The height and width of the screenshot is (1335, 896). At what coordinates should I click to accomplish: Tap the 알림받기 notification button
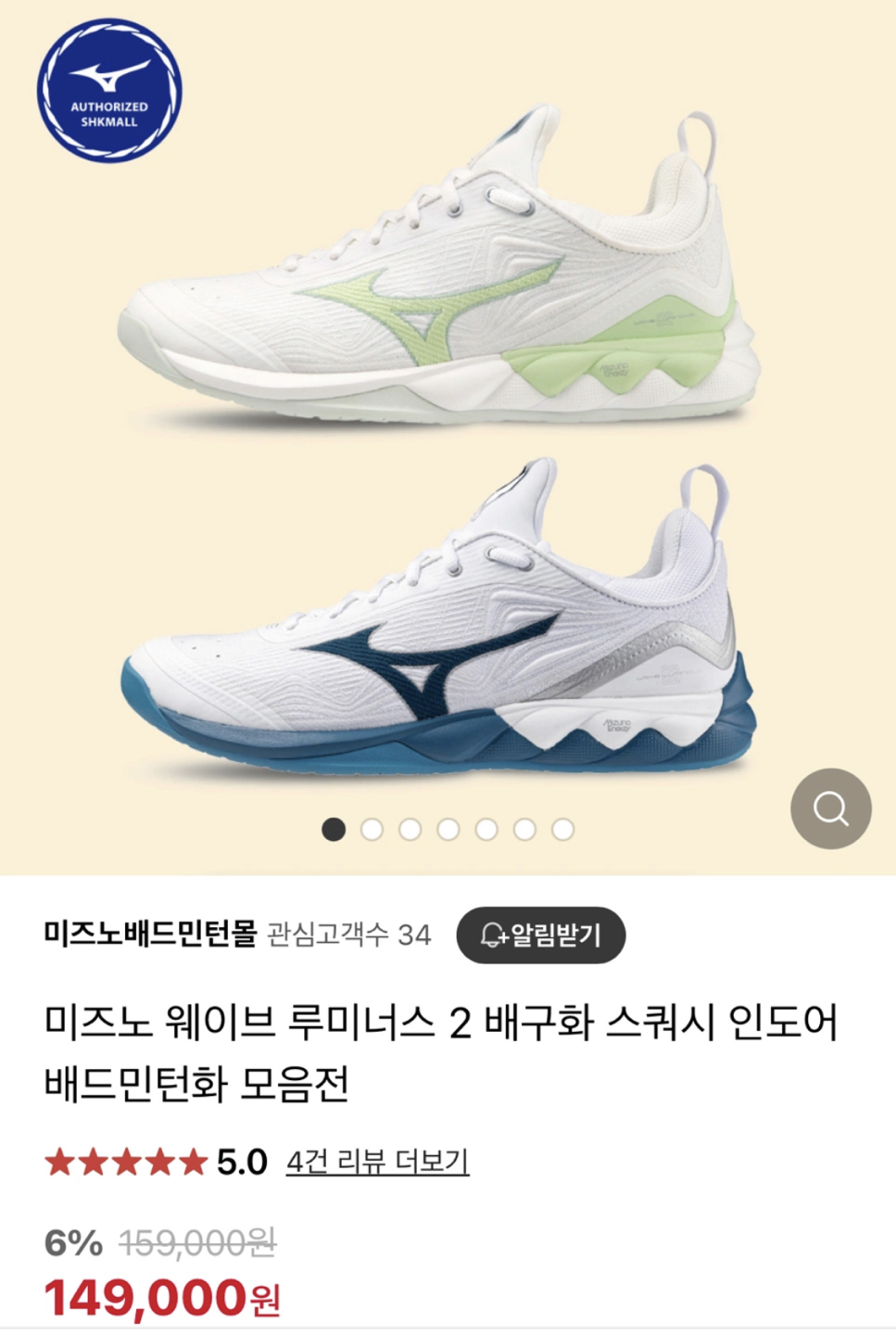(x=541, y=934)
